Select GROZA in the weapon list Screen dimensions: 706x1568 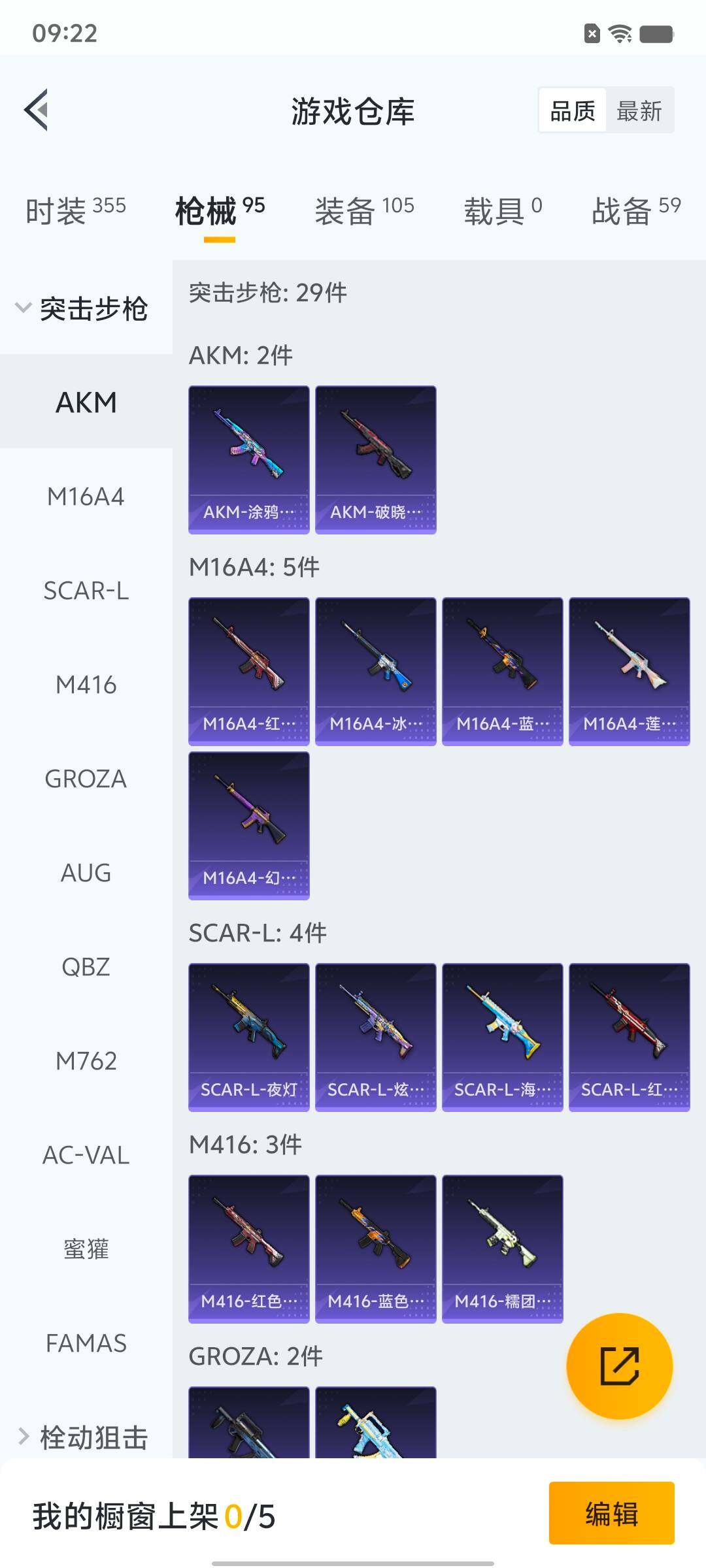86,779
